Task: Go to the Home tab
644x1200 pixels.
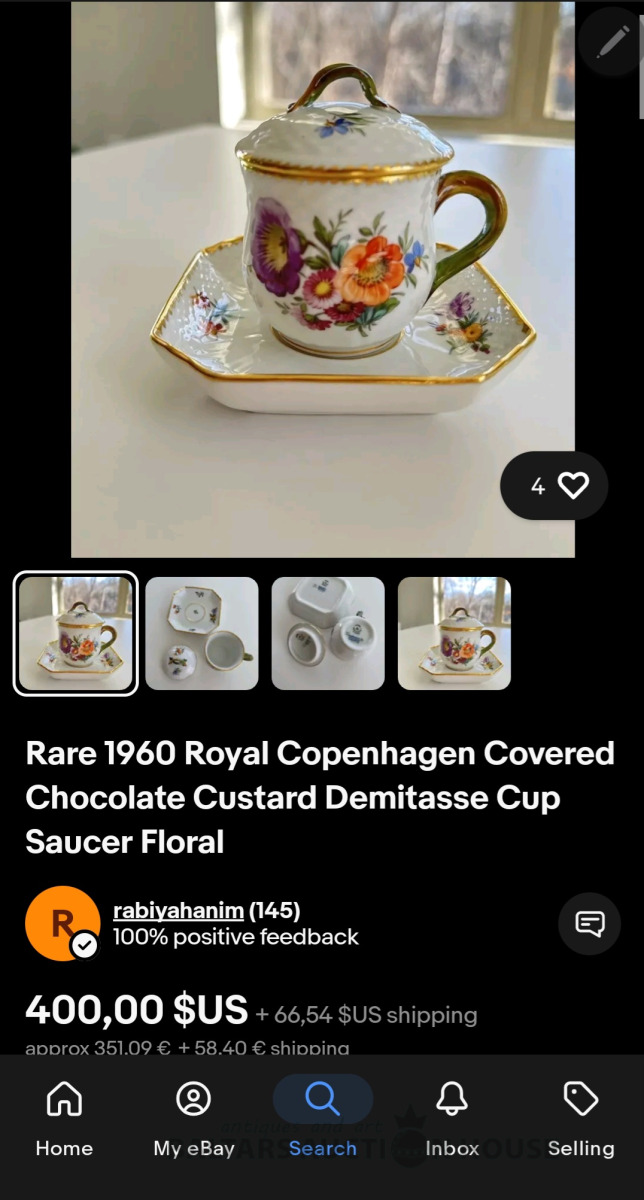Action: coord(64,1120)
